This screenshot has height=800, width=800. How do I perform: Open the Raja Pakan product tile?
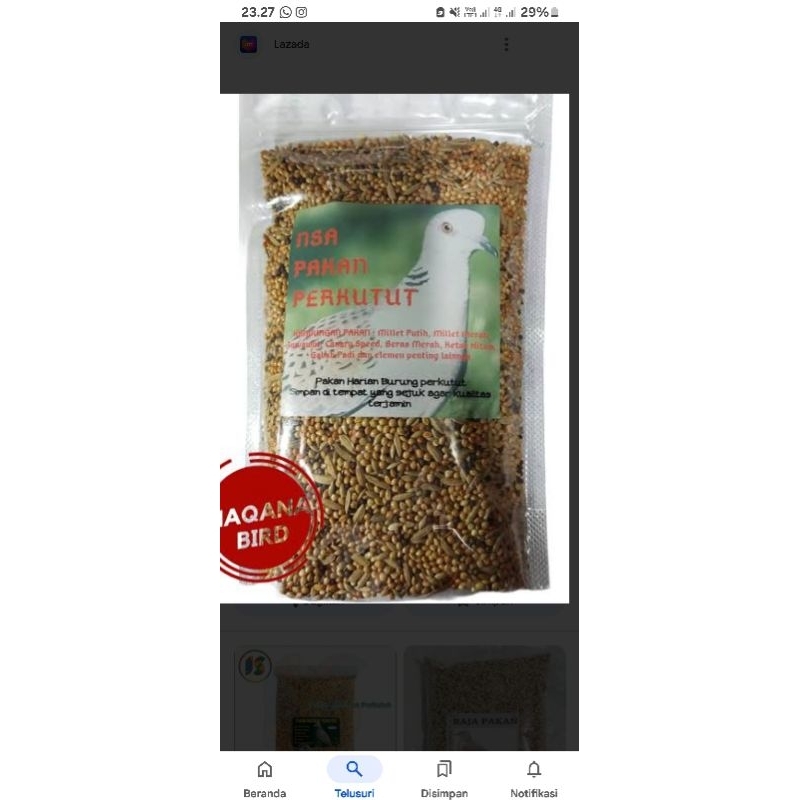[484, 698]
